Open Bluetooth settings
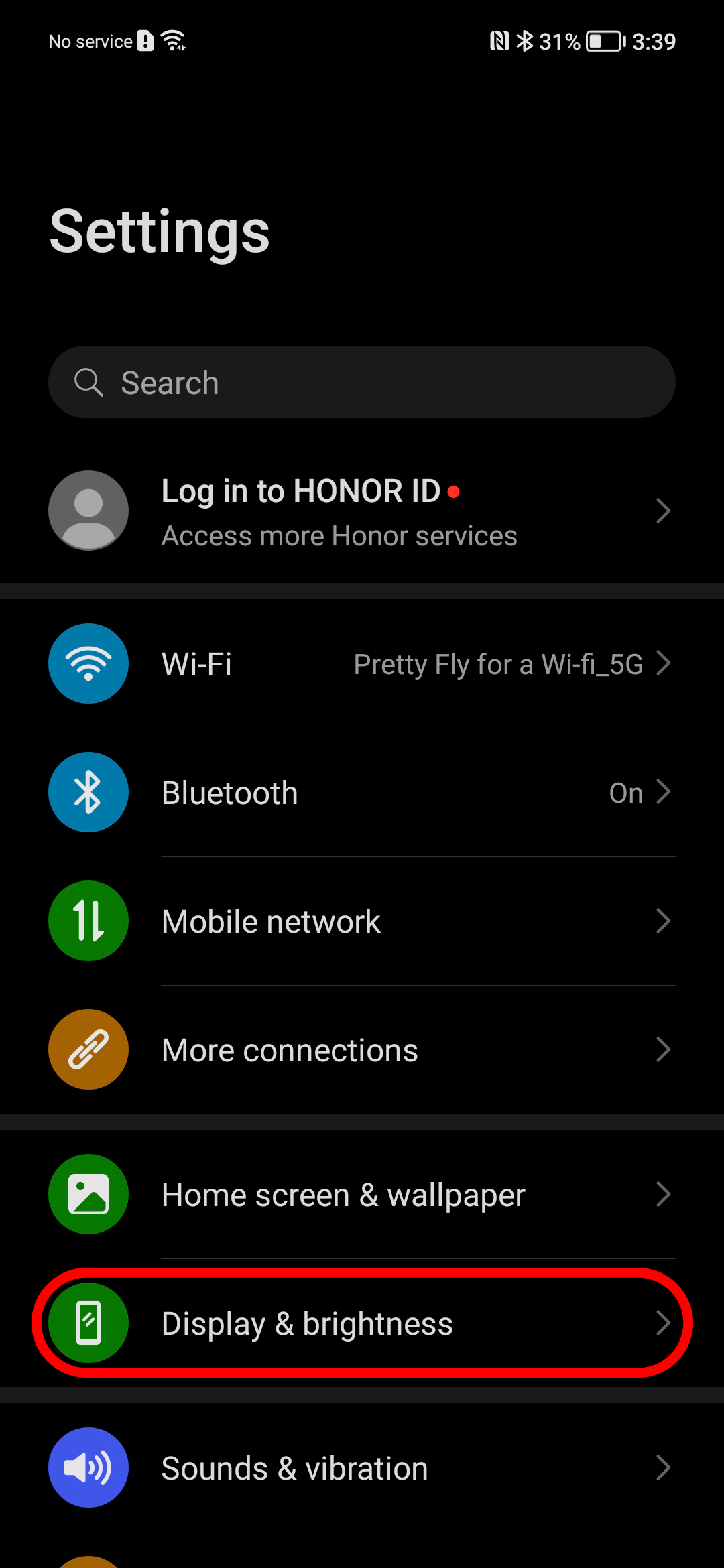This screenshot has width=724, height=1568. coord(362,793)
